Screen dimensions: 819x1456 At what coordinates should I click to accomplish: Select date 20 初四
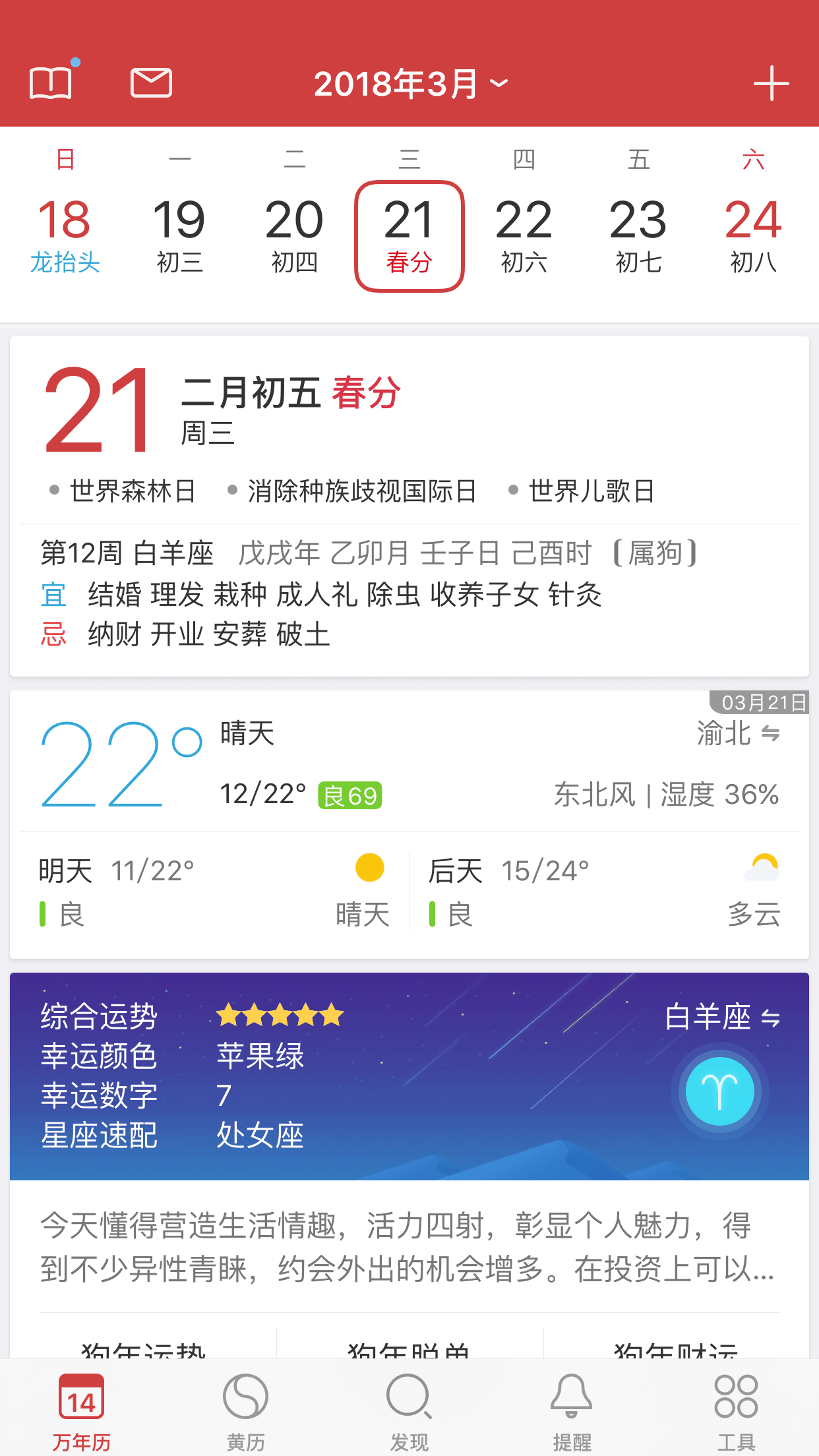(294, 235)
